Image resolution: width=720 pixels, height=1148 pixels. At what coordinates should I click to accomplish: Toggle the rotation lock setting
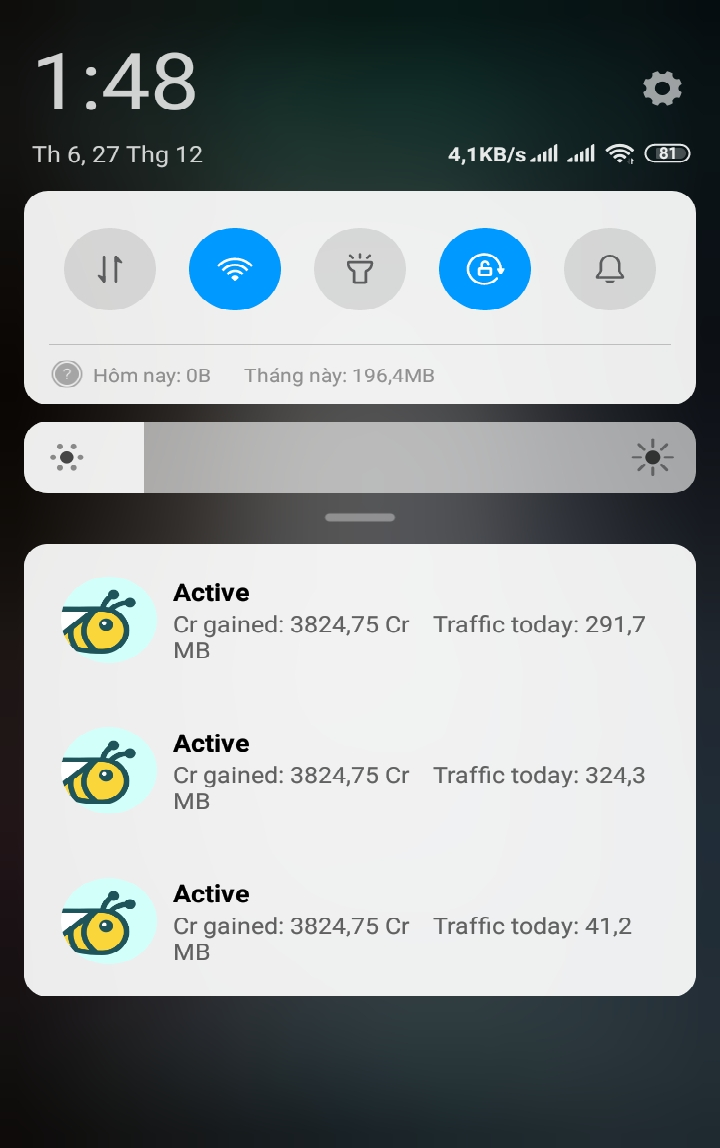coord(485,269)
